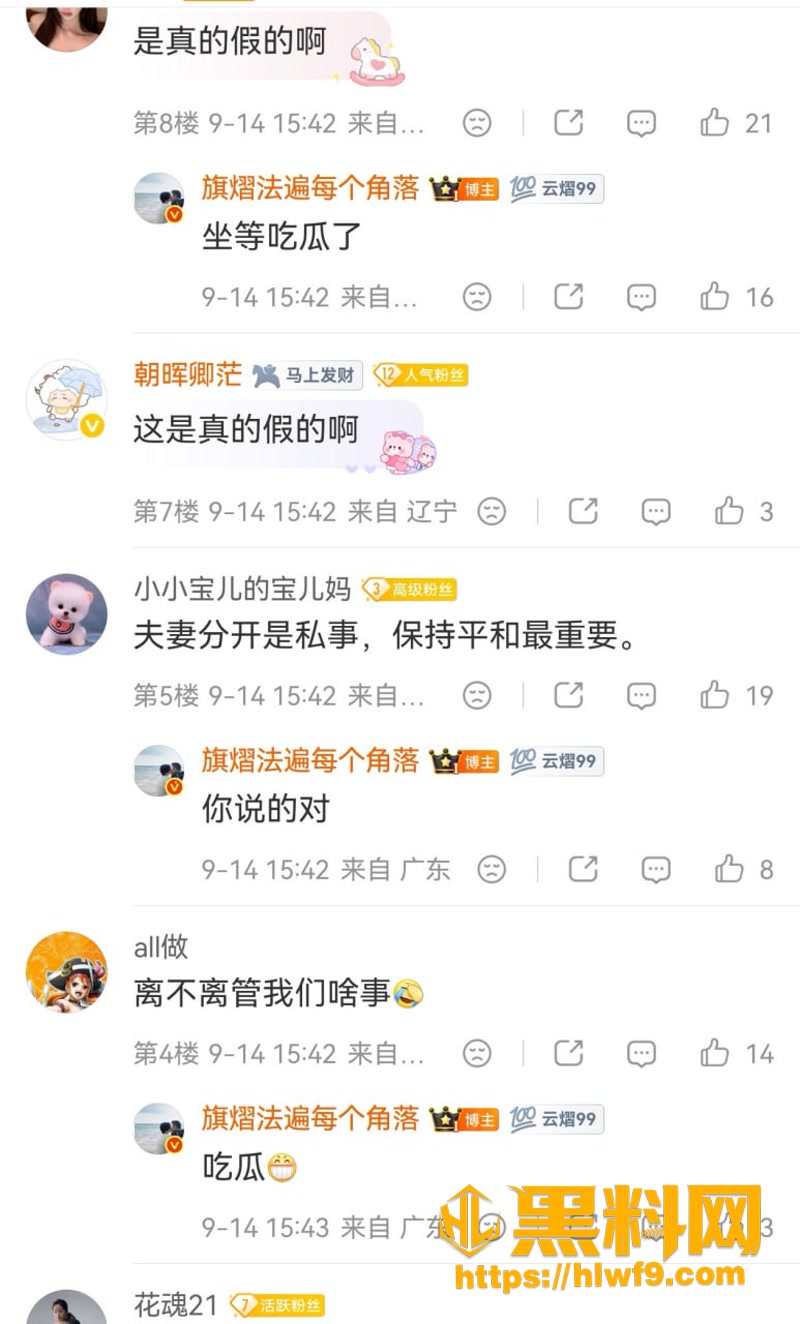
Task: Like 朝晖卿茫's comment with 3 likes
Action: coord(729,512)
